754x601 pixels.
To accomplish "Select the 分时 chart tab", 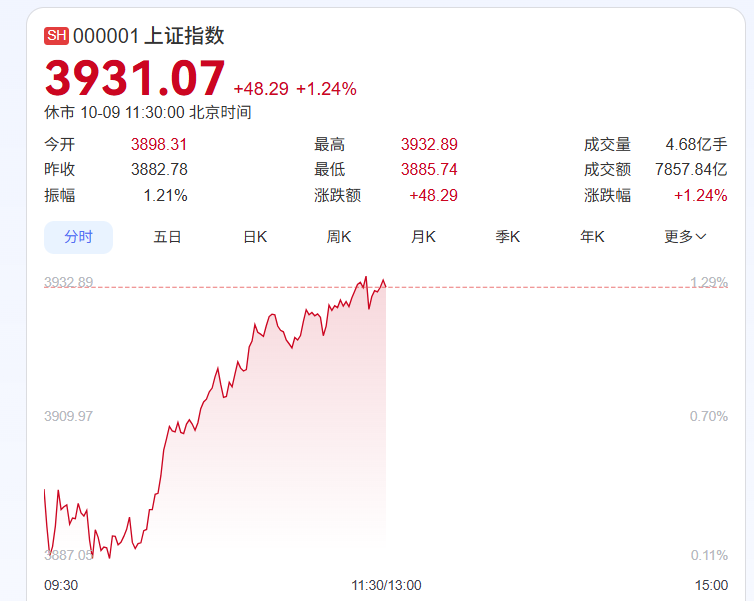I will click(x=78, y=237).
